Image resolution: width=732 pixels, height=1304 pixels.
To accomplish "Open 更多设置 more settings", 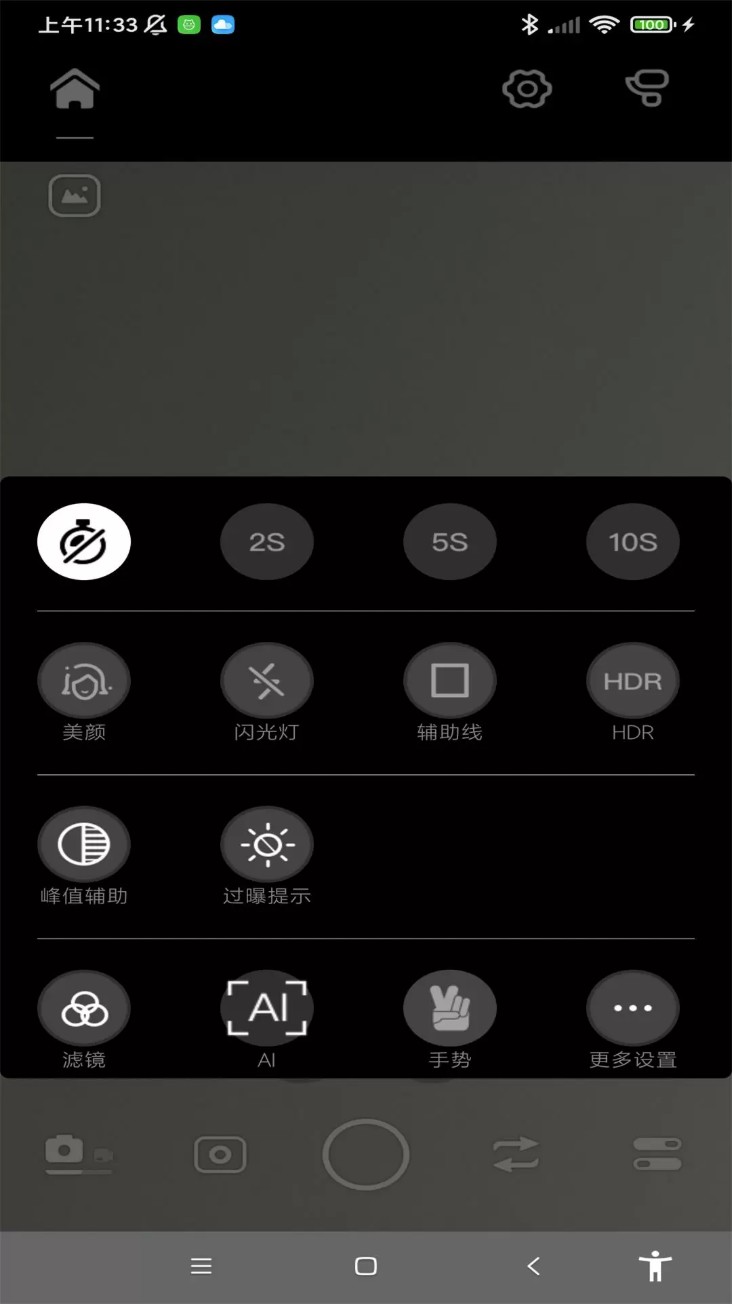I will [633, 1008].
